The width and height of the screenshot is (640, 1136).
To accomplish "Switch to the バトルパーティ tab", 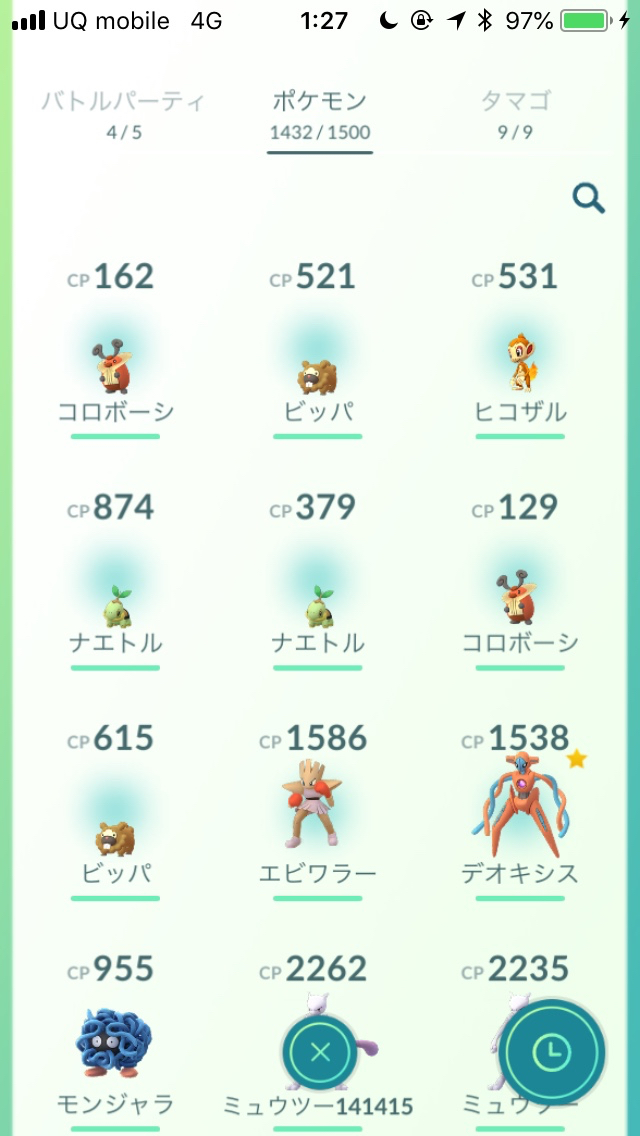I will click(x=124, y=114).
